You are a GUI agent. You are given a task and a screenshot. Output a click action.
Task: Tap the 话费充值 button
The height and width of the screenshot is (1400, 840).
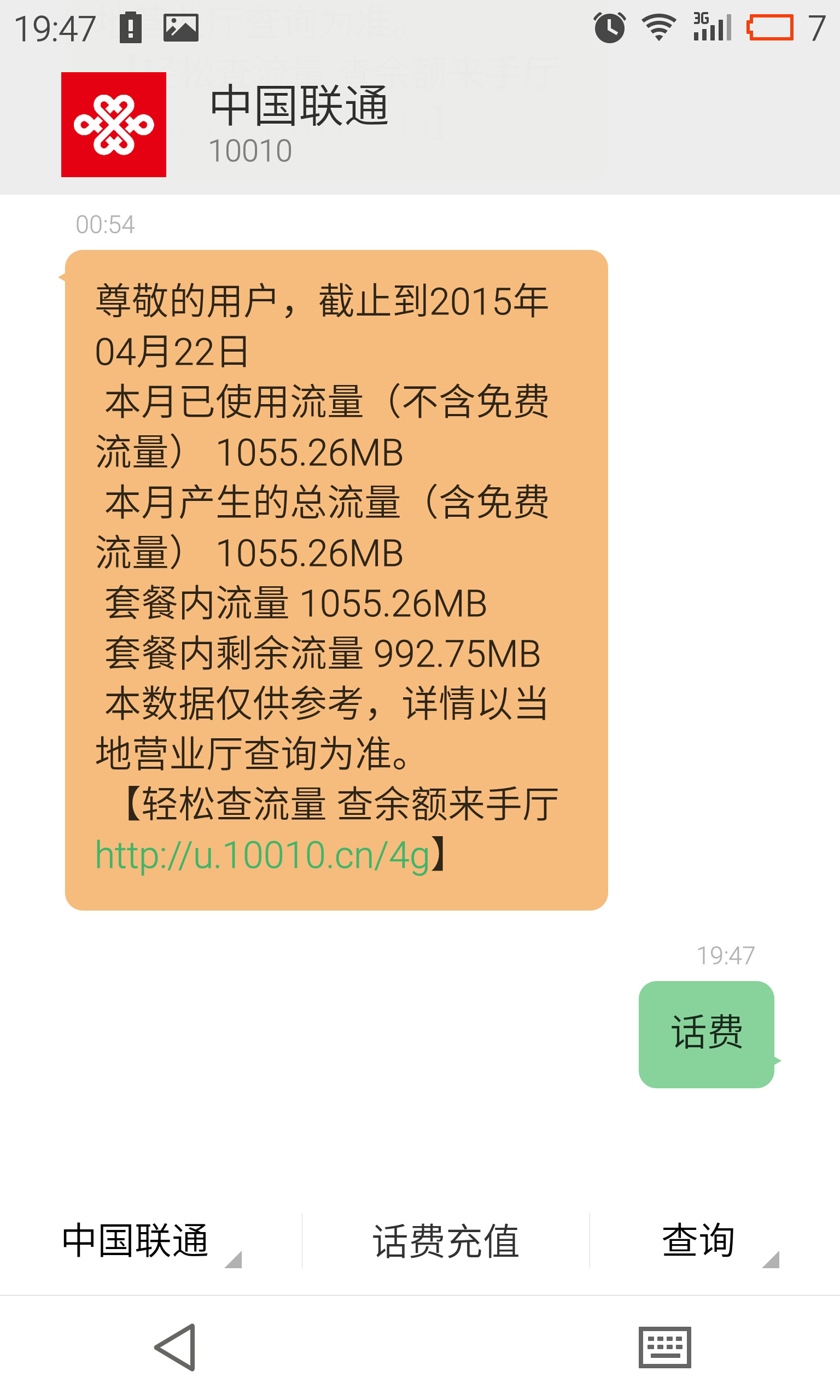pos(446,1241)
